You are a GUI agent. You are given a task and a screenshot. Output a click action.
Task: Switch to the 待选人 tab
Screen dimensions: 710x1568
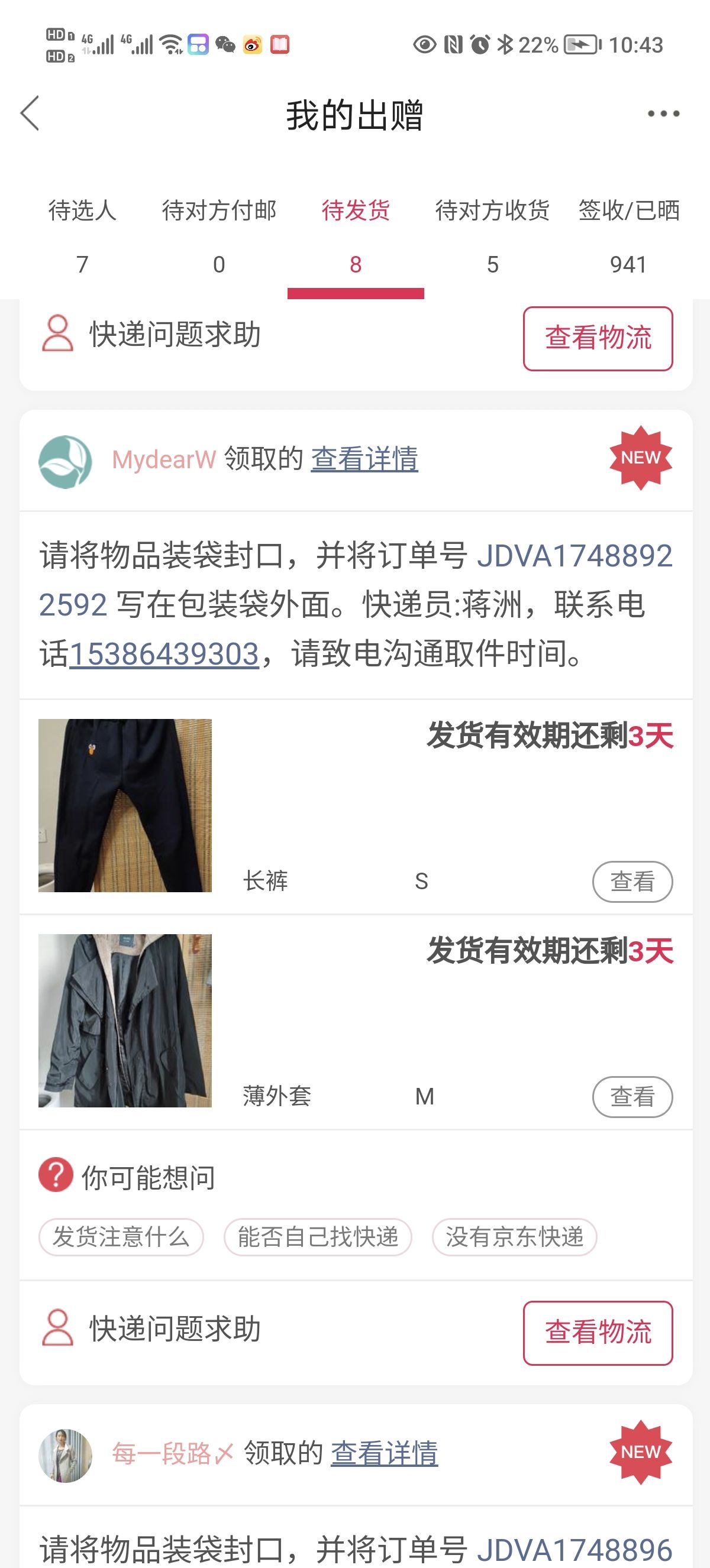point(82,238)
